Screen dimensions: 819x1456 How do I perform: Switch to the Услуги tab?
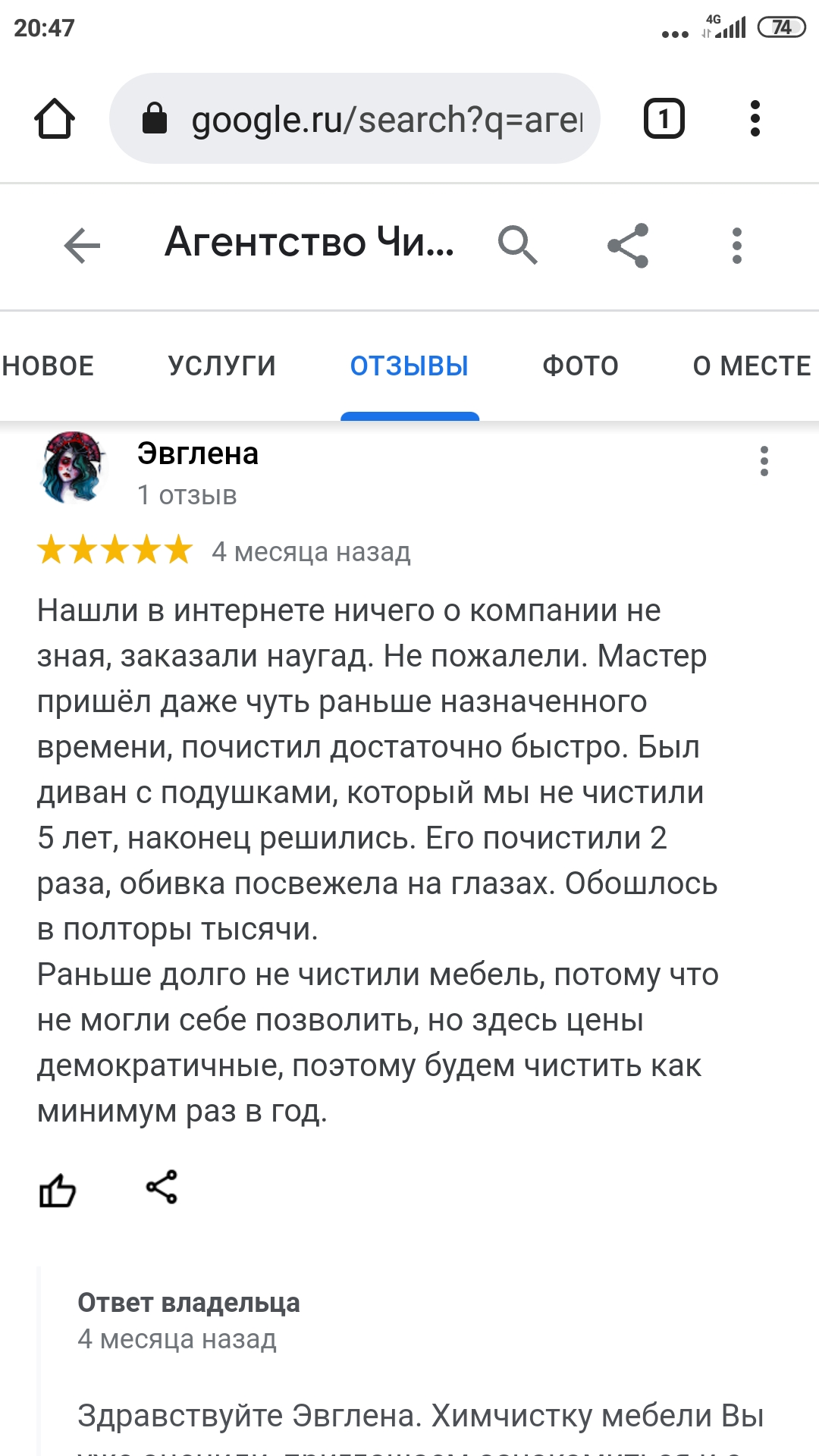(222, 366)
